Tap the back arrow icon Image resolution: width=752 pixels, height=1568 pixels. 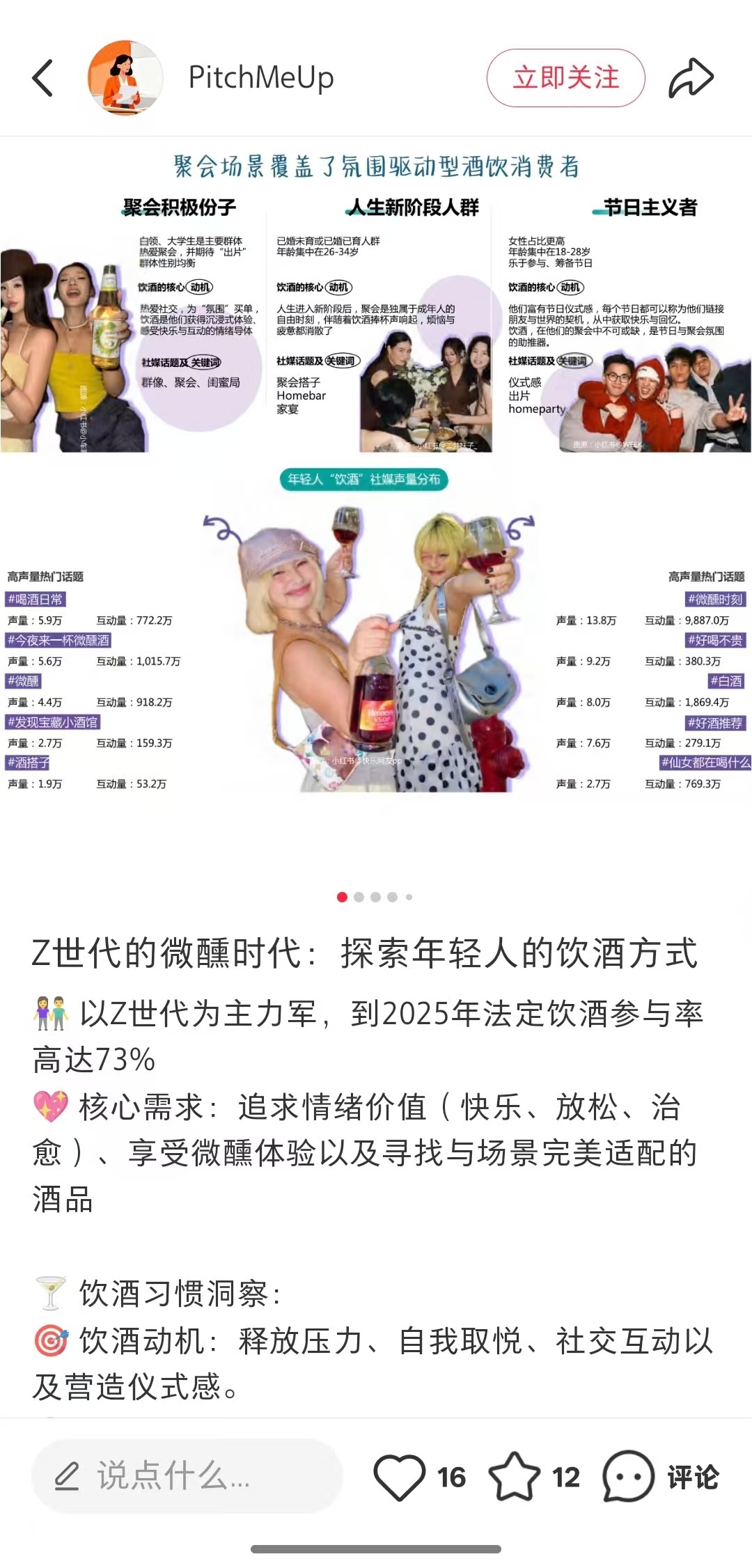pos(43,78)
